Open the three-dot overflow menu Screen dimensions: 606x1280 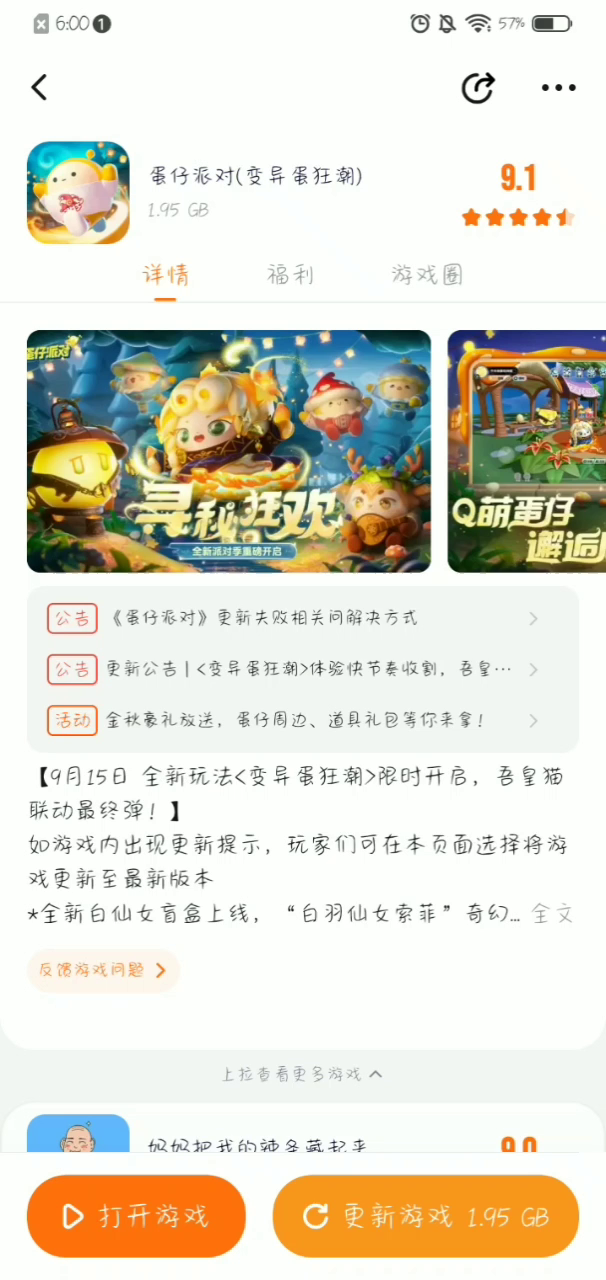point(558,87)
